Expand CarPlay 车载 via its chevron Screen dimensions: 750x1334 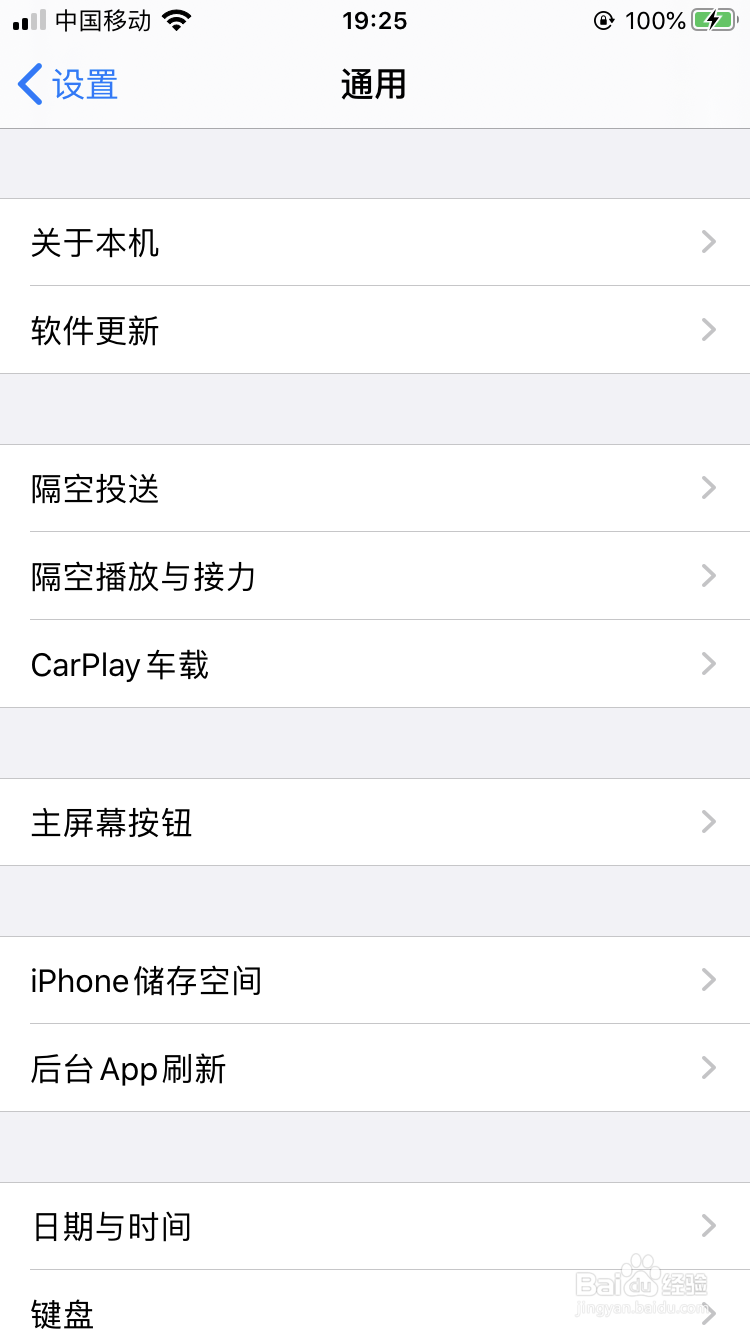[709, 664]
